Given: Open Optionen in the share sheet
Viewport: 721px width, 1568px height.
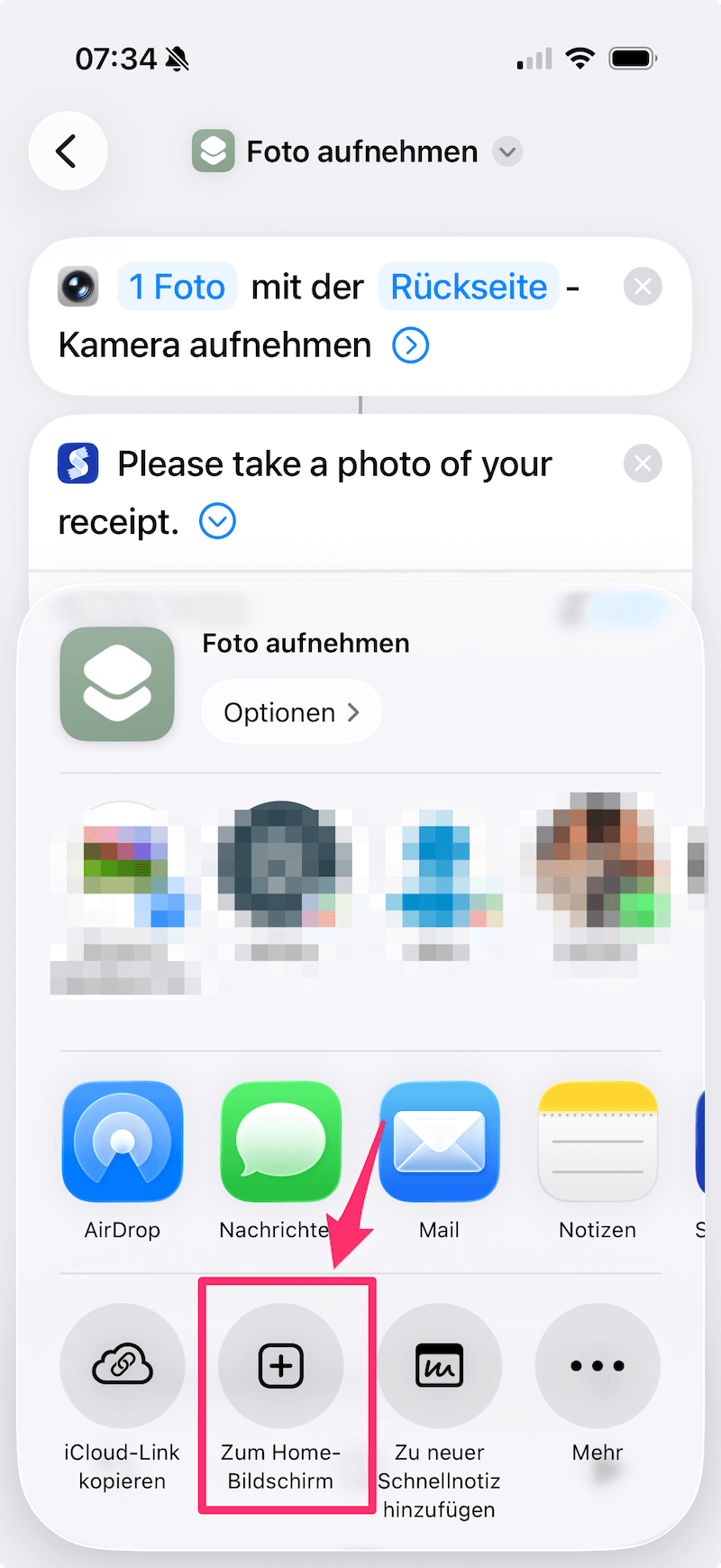Looking at the screenshot, I should point(292,712).
